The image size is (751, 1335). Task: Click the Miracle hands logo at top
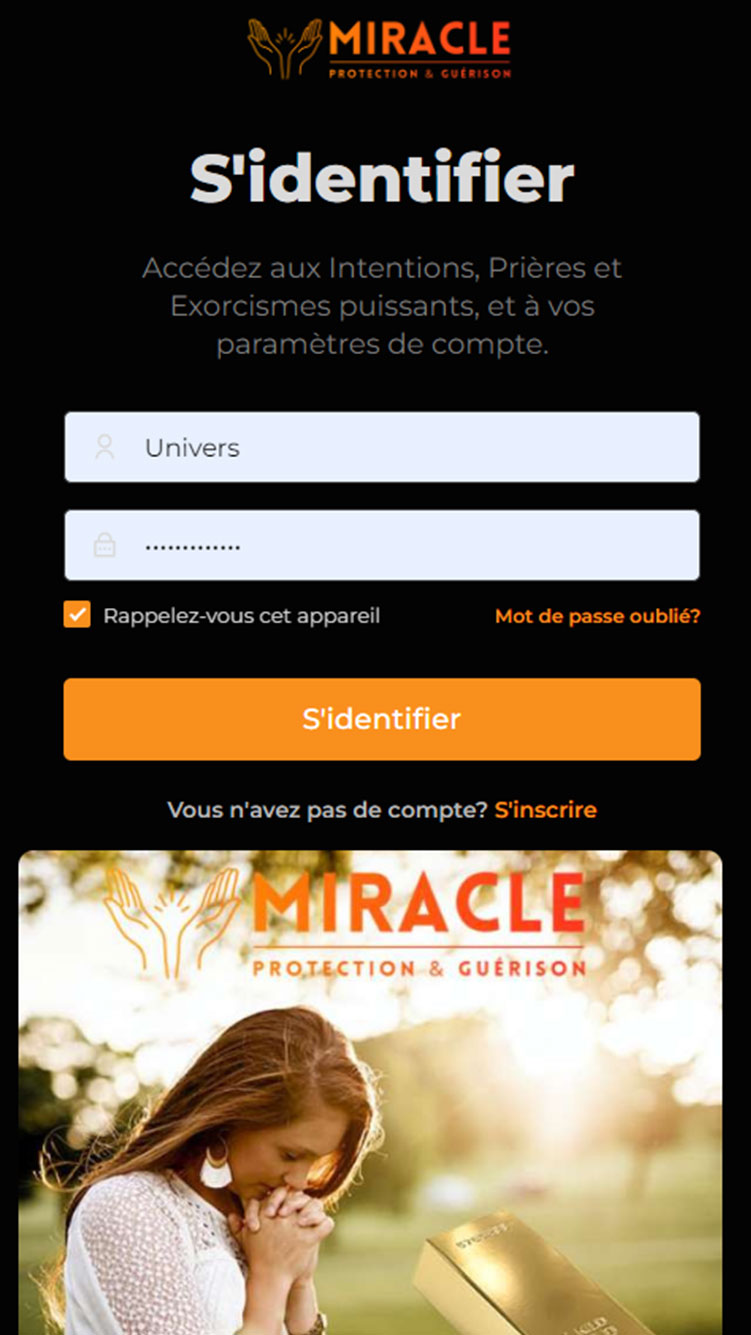point(284,46)
